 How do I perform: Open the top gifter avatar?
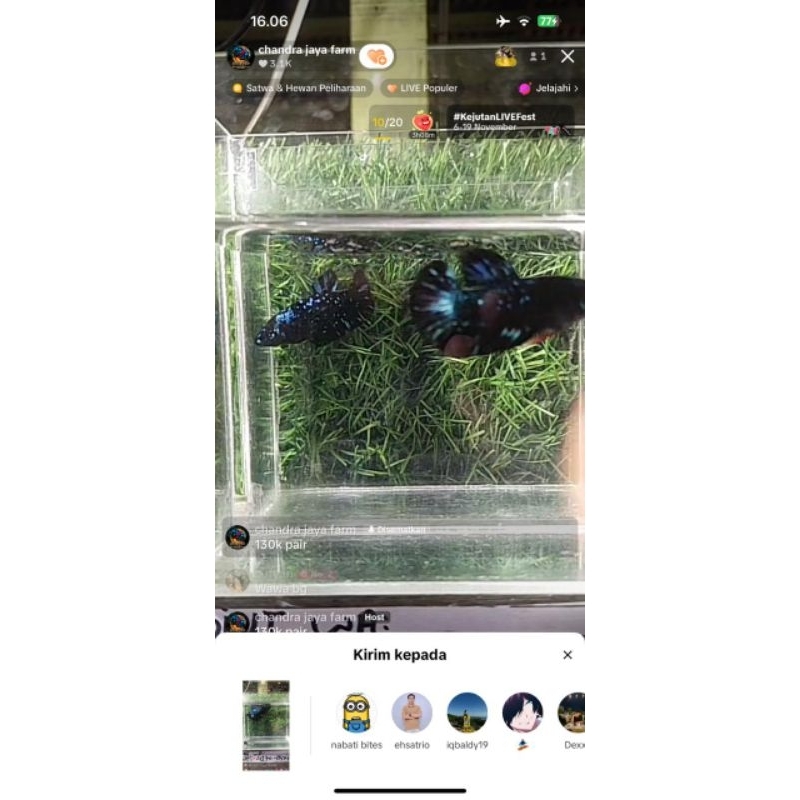505,57
